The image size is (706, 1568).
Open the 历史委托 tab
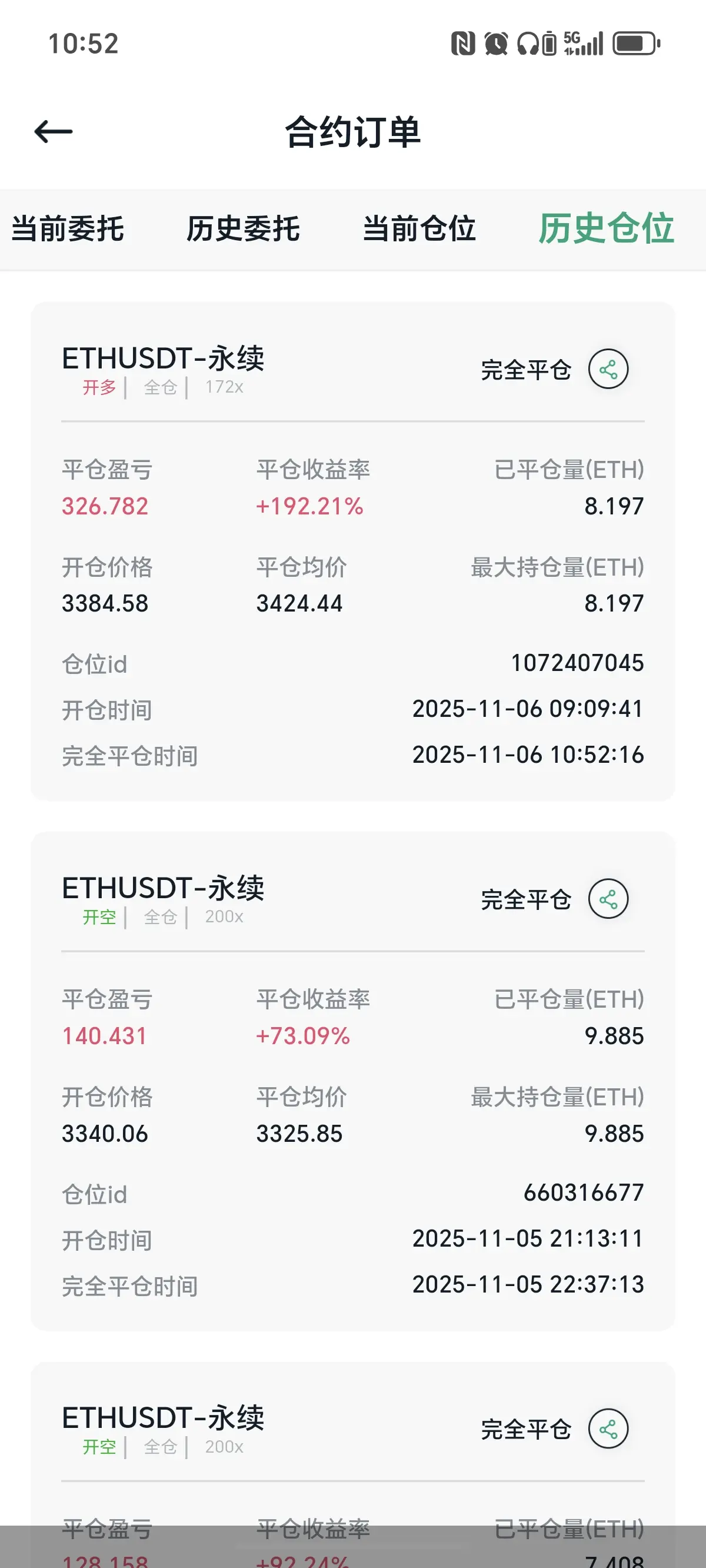pyautogui.click(x=243, y=229)
